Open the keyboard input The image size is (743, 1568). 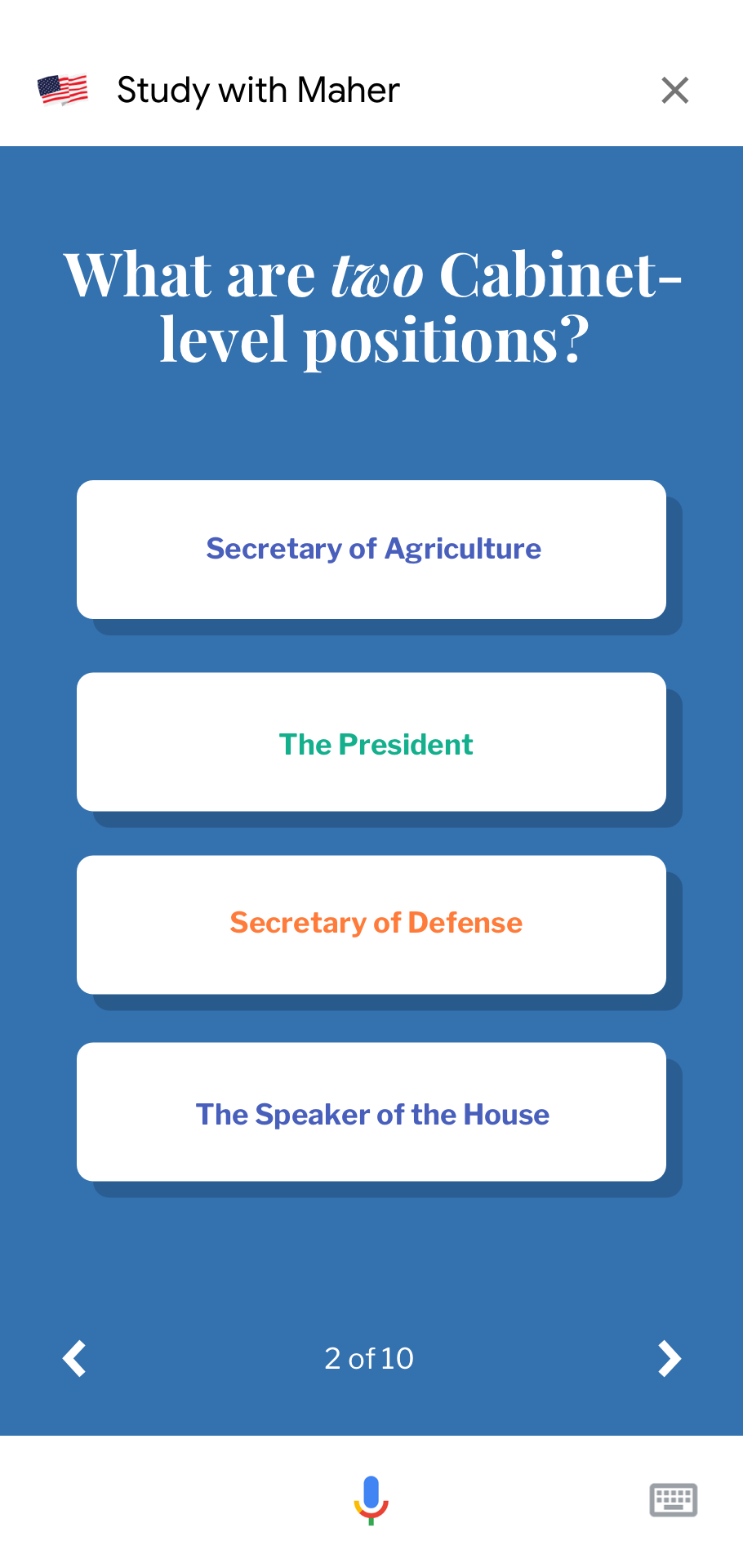673,1500
